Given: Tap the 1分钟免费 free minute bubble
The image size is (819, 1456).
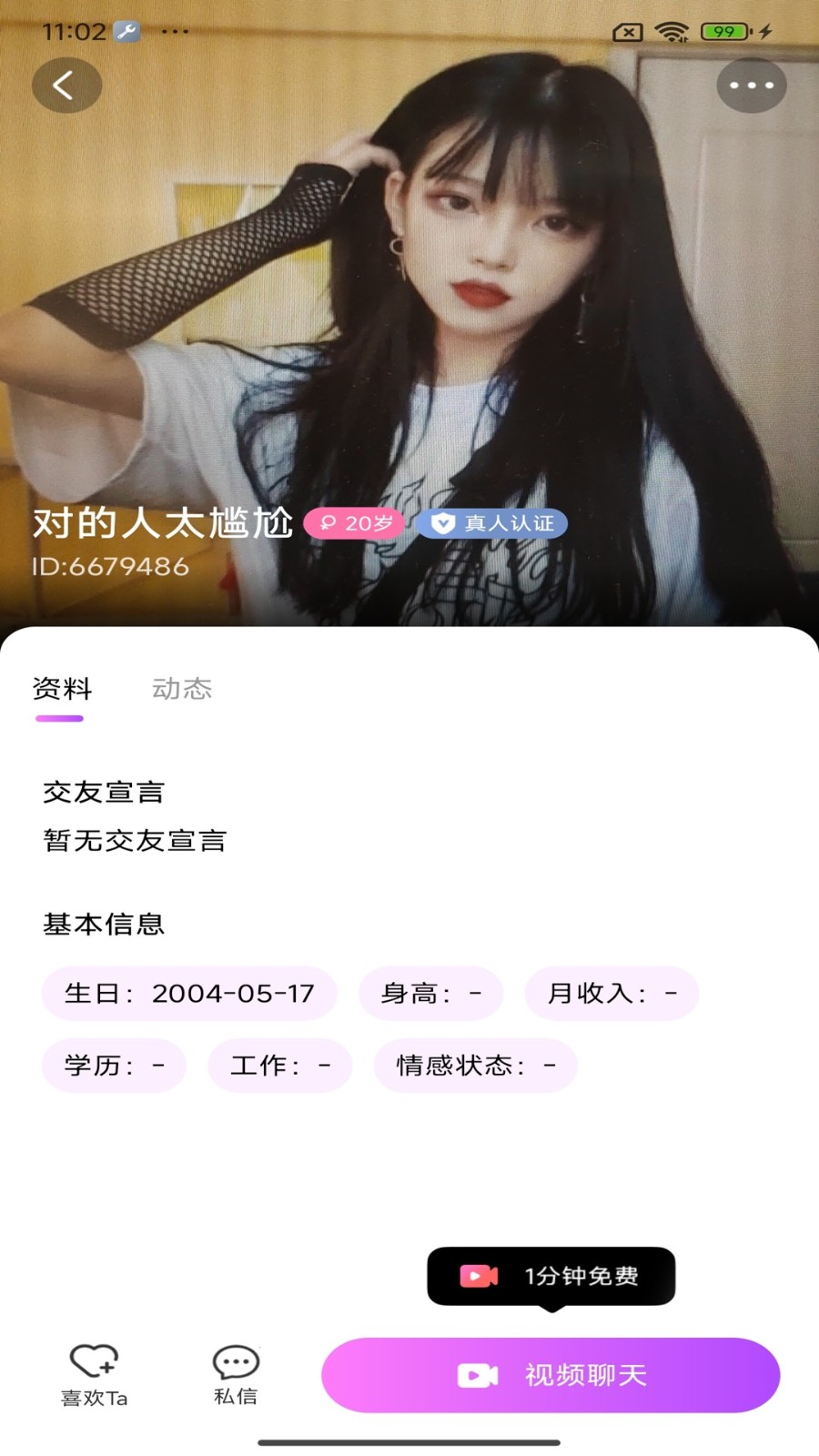Looking at the screenshot, I should 551,1275.
